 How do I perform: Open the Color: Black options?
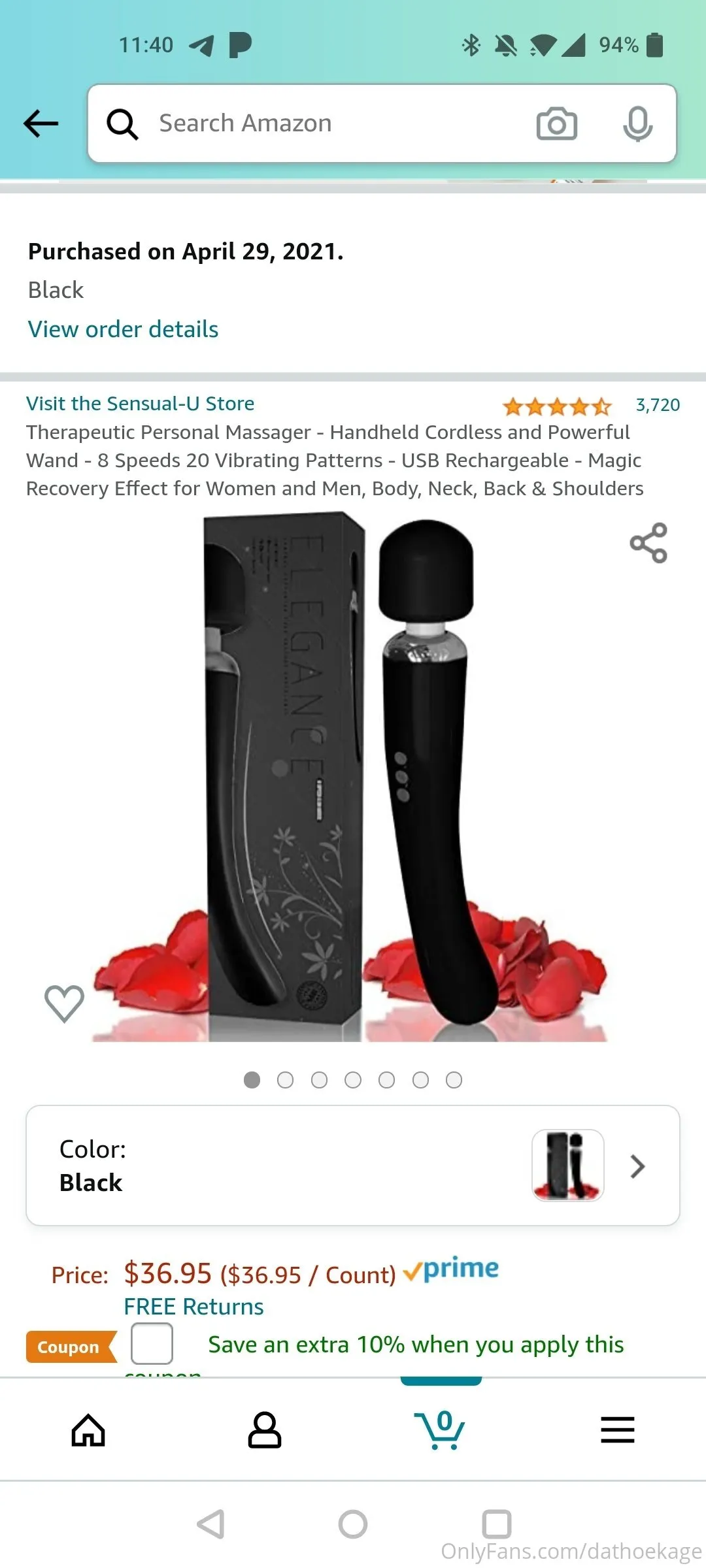click(x=353, y=1166)
